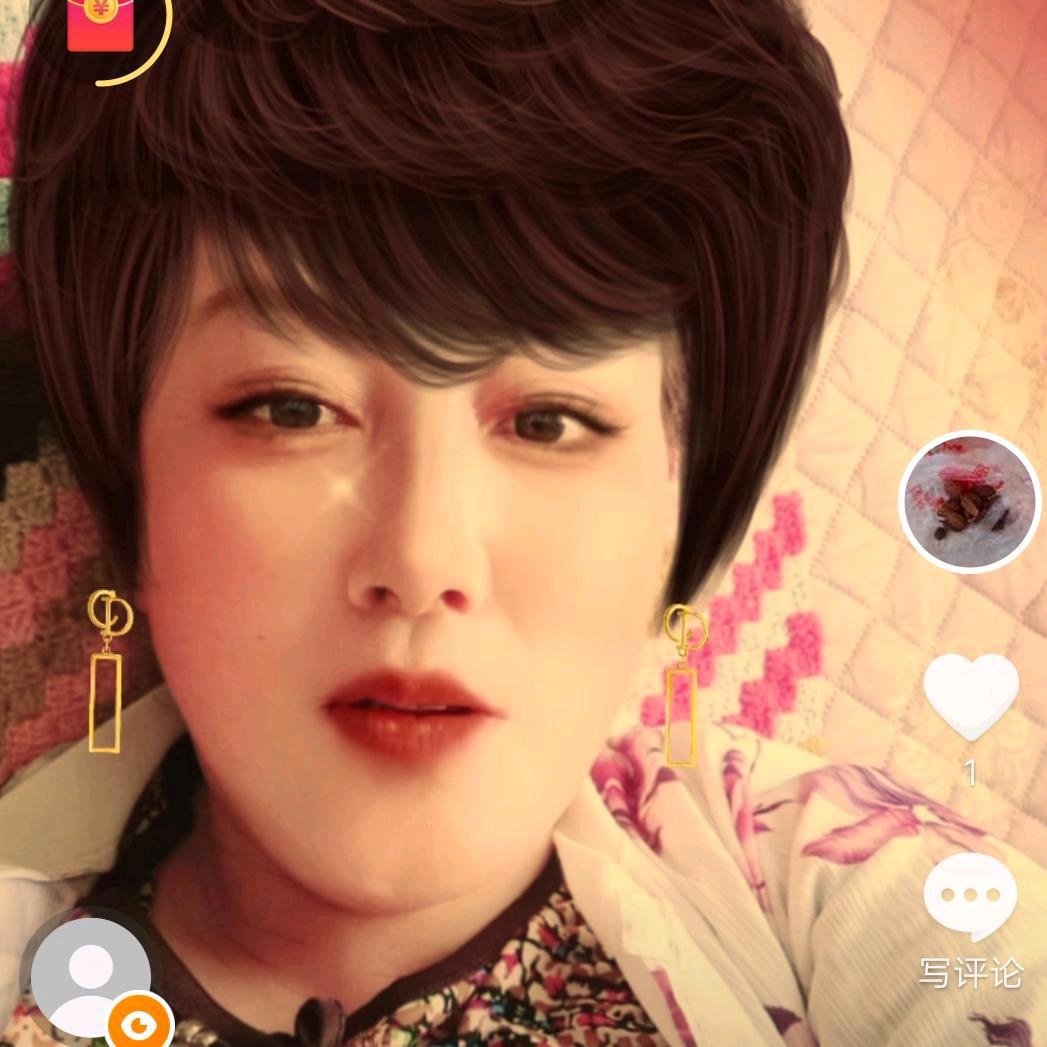Screen dimensions: 1047x1047
Task: Open the red envelope reward icon
Action: click(x=101, y=22)
